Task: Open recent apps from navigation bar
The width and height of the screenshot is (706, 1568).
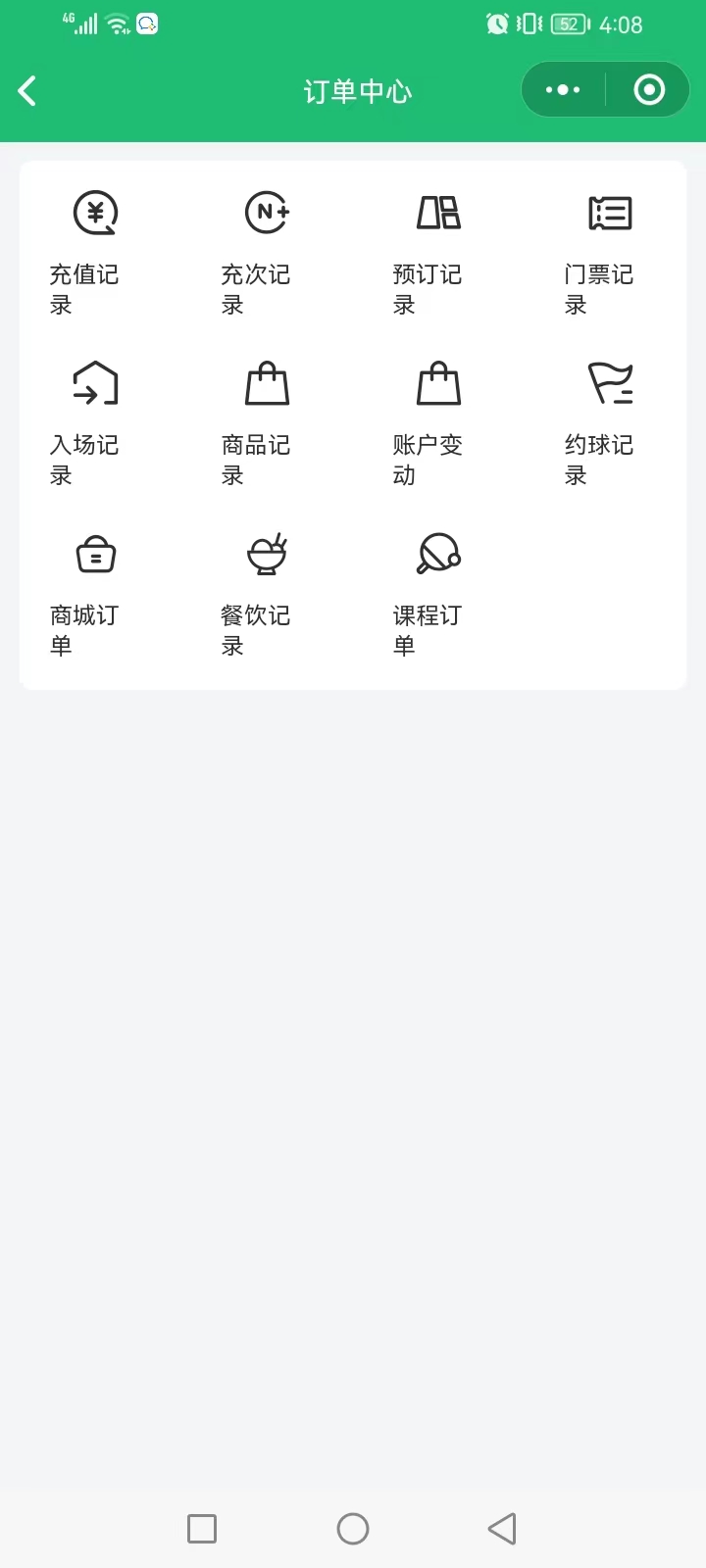Action: pos(202,1529)
